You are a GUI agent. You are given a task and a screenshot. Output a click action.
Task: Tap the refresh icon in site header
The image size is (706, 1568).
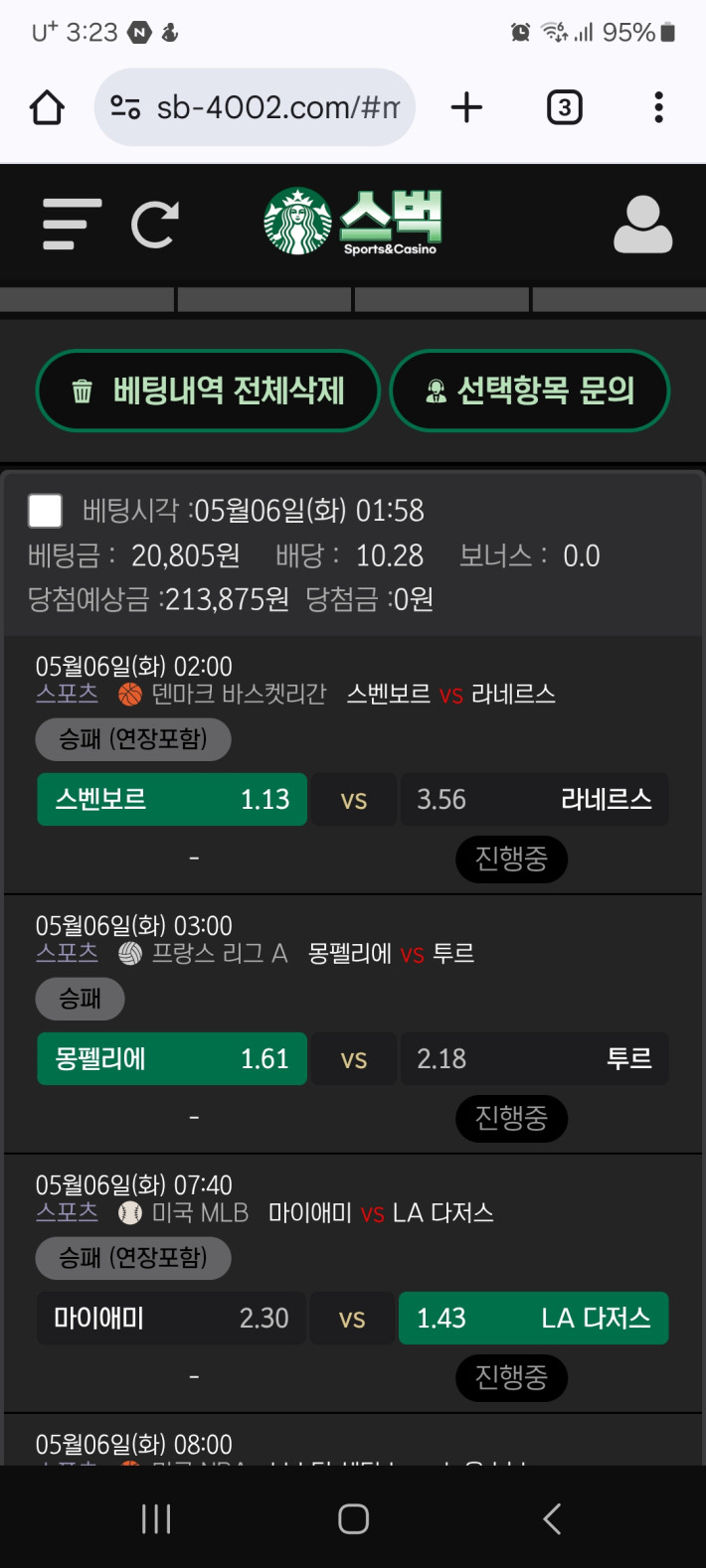pyautogui.click(x=155, y=224)
